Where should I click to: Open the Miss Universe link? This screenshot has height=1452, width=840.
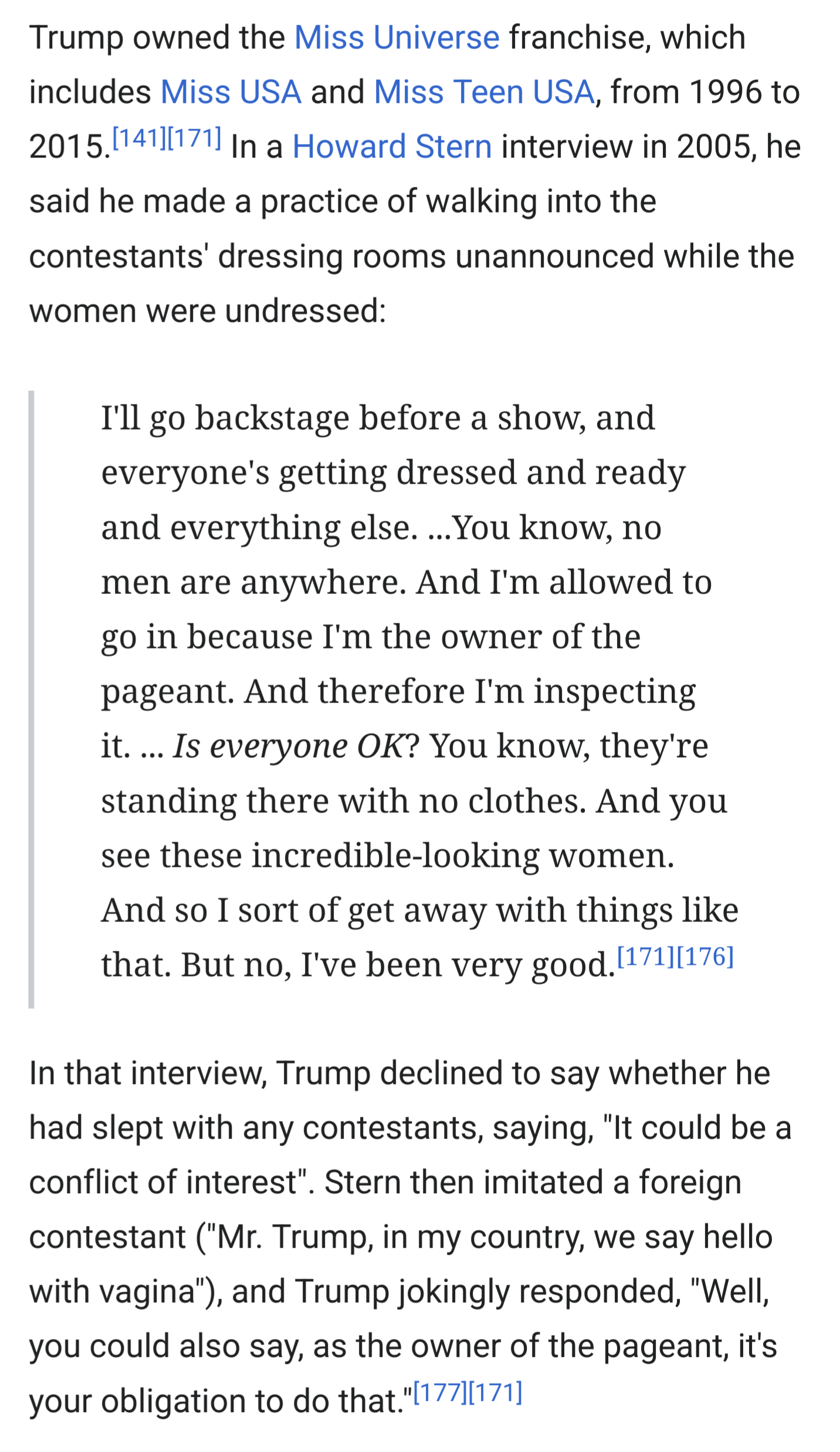pos(397,38)
